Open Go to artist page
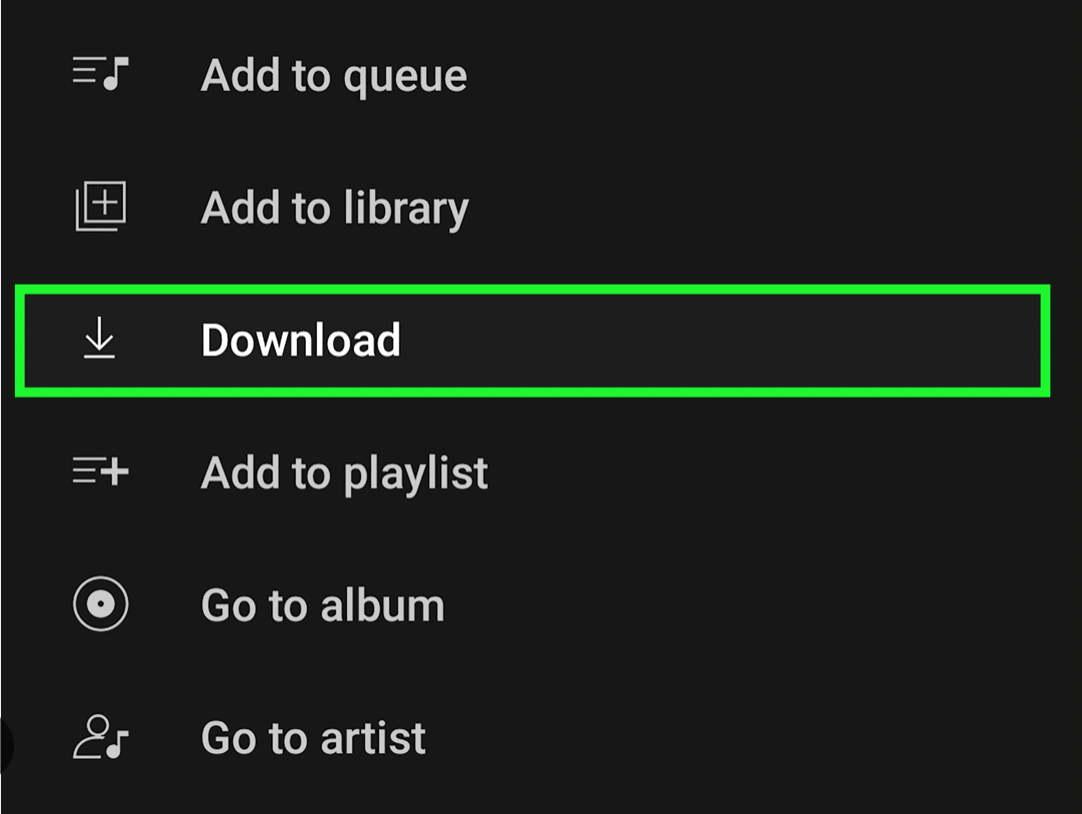The image size is (1082, 814). point(313,739)
